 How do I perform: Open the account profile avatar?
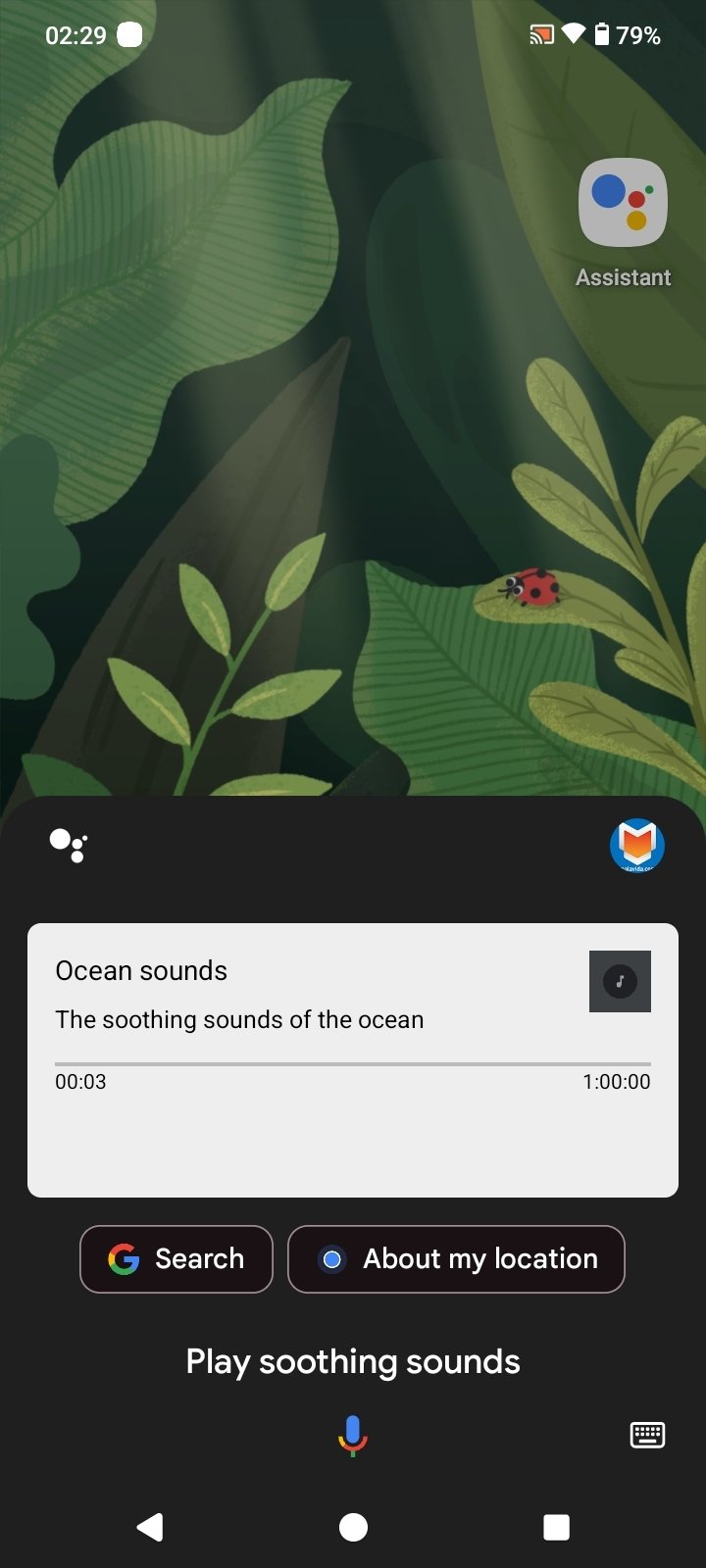point(637,845)
